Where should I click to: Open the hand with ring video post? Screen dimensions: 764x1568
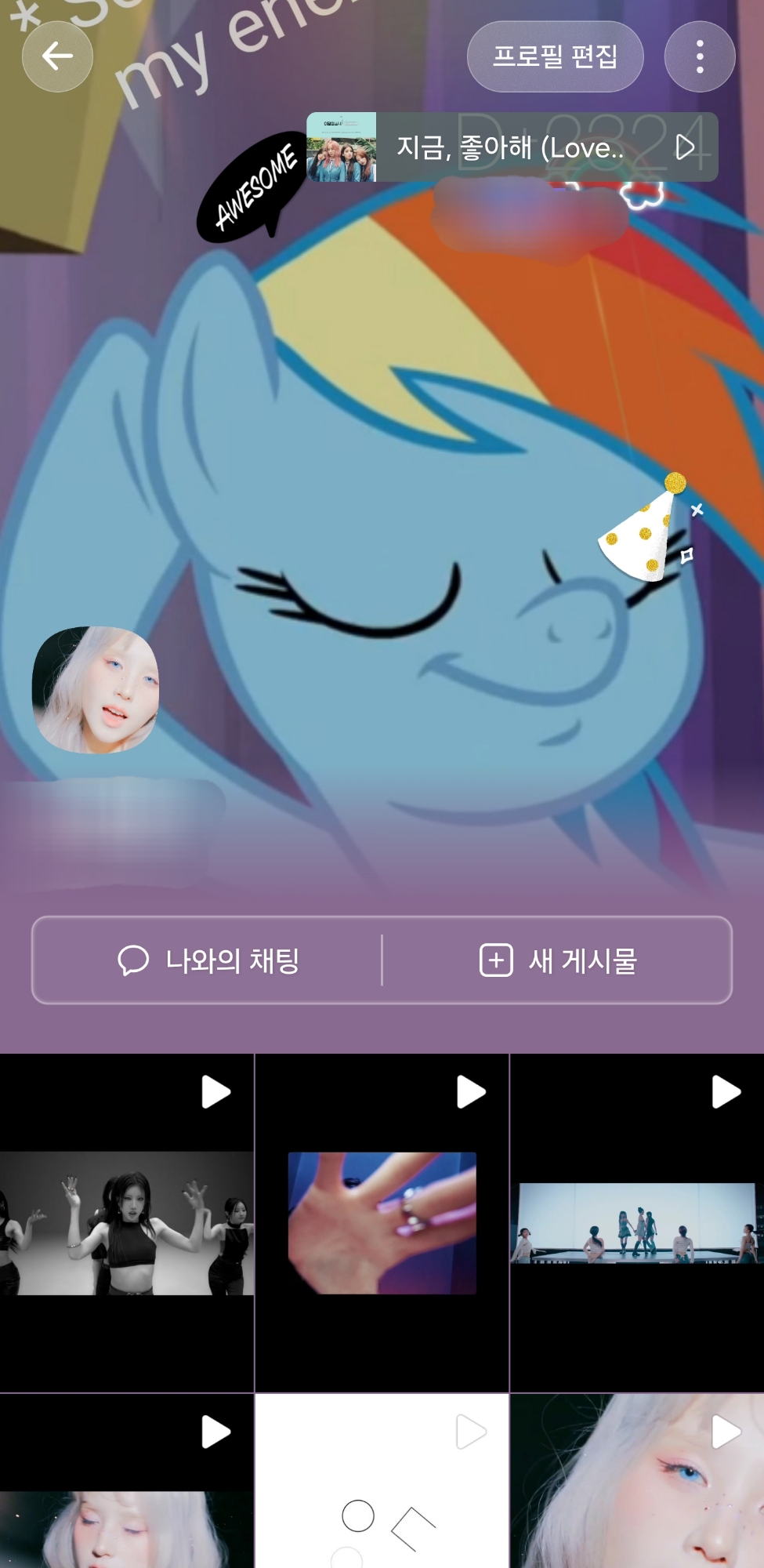pyautogui.click(x=382, y=1222)
